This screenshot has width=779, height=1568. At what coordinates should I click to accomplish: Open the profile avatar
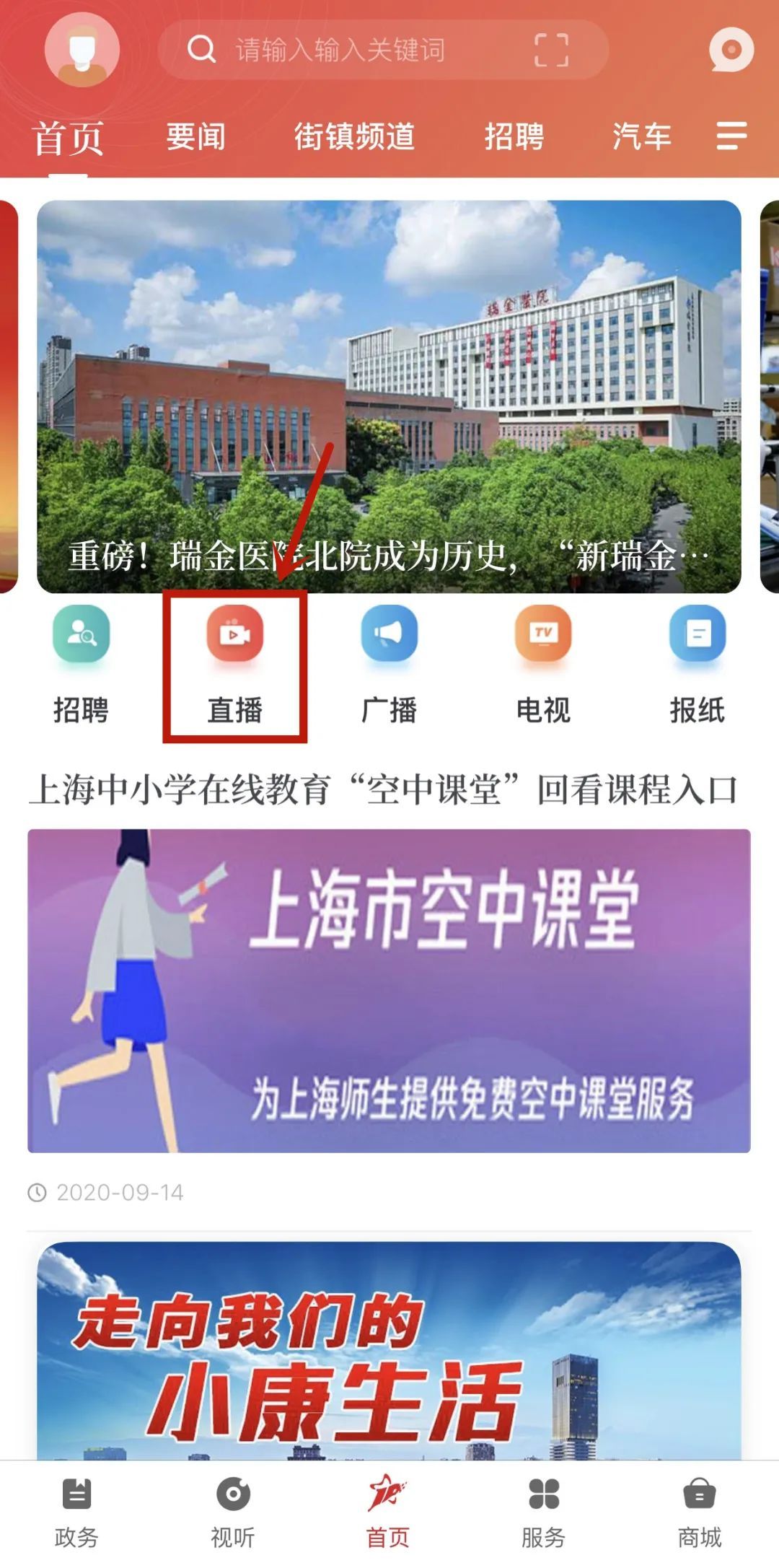pos(82,51)
